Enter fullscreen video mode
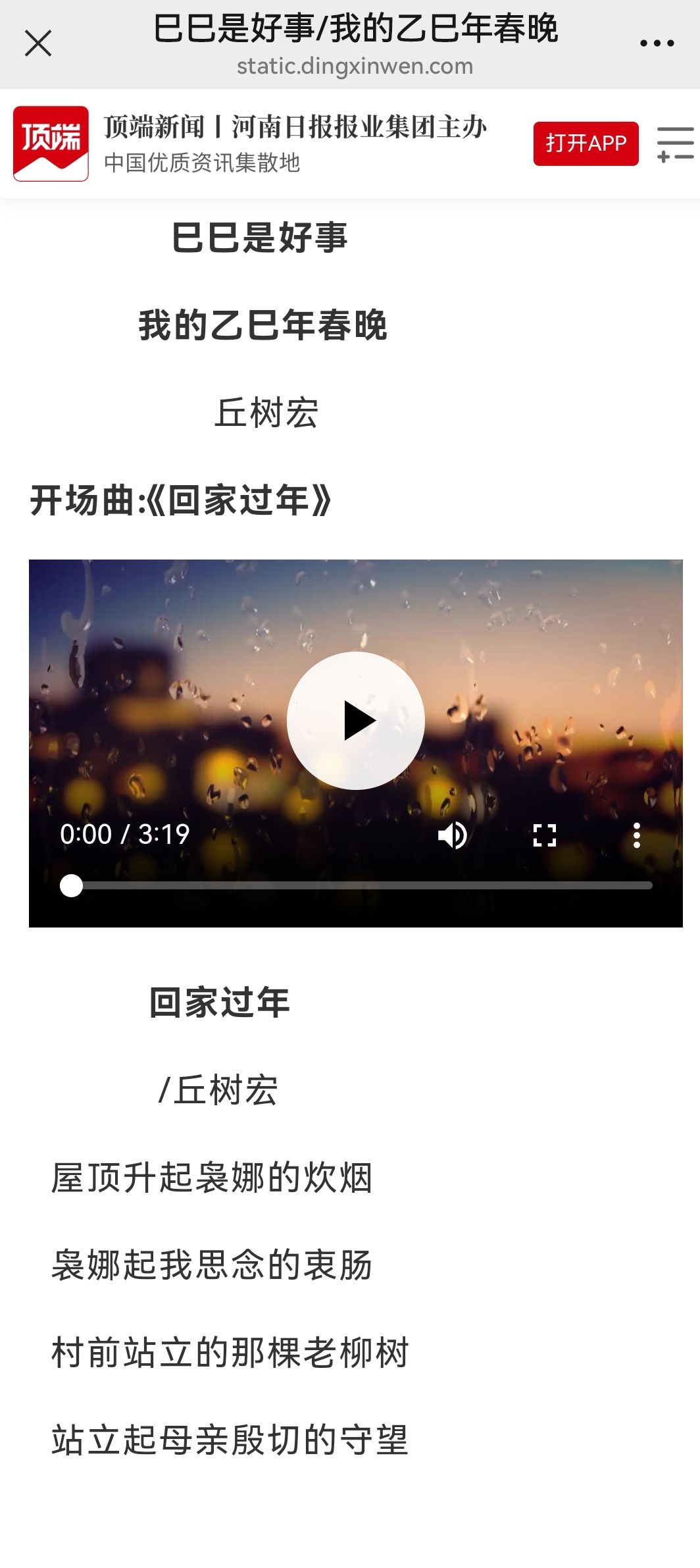Viewport: 700px width, 1568px height. pyautogui.click(x=544, y=835)
